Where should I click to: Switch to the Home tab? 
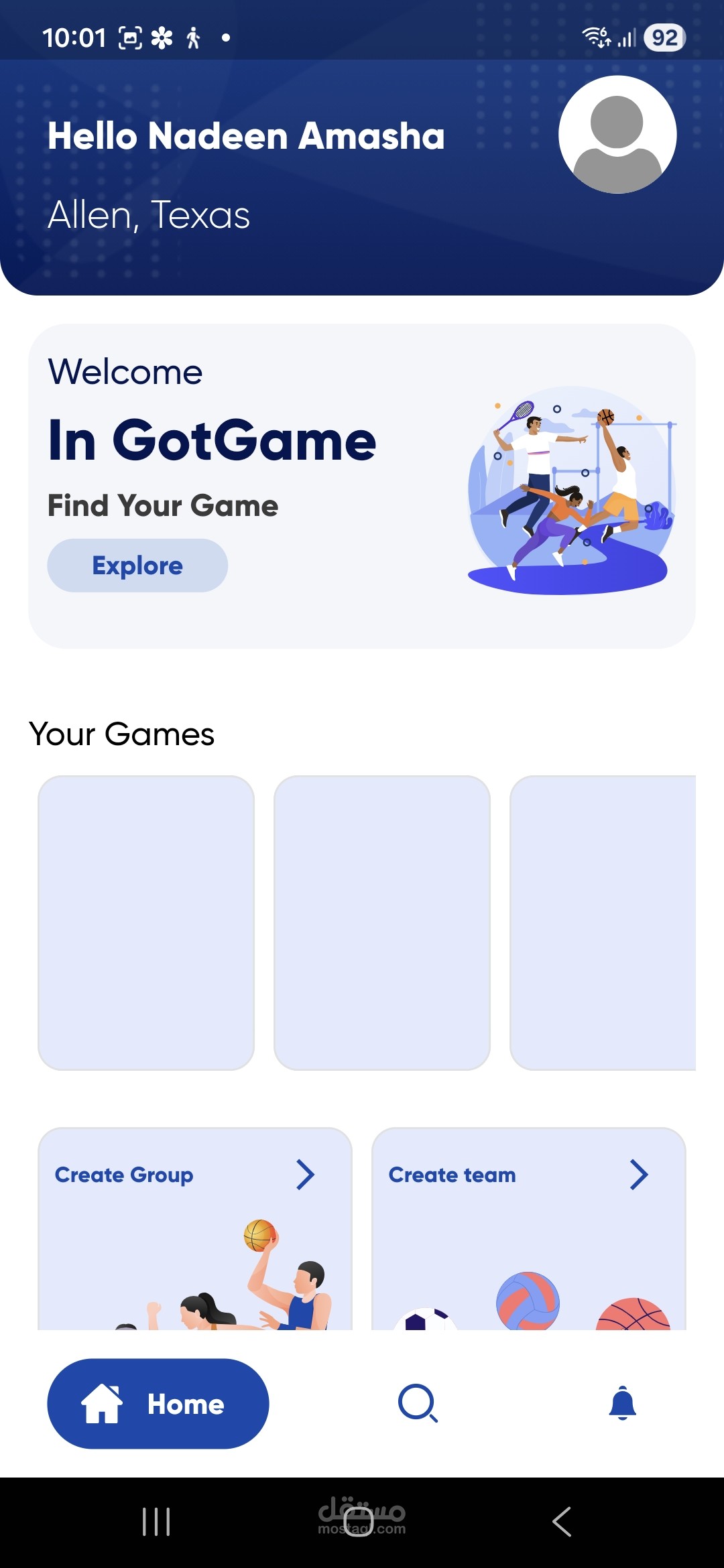(x=158, y=1404)
